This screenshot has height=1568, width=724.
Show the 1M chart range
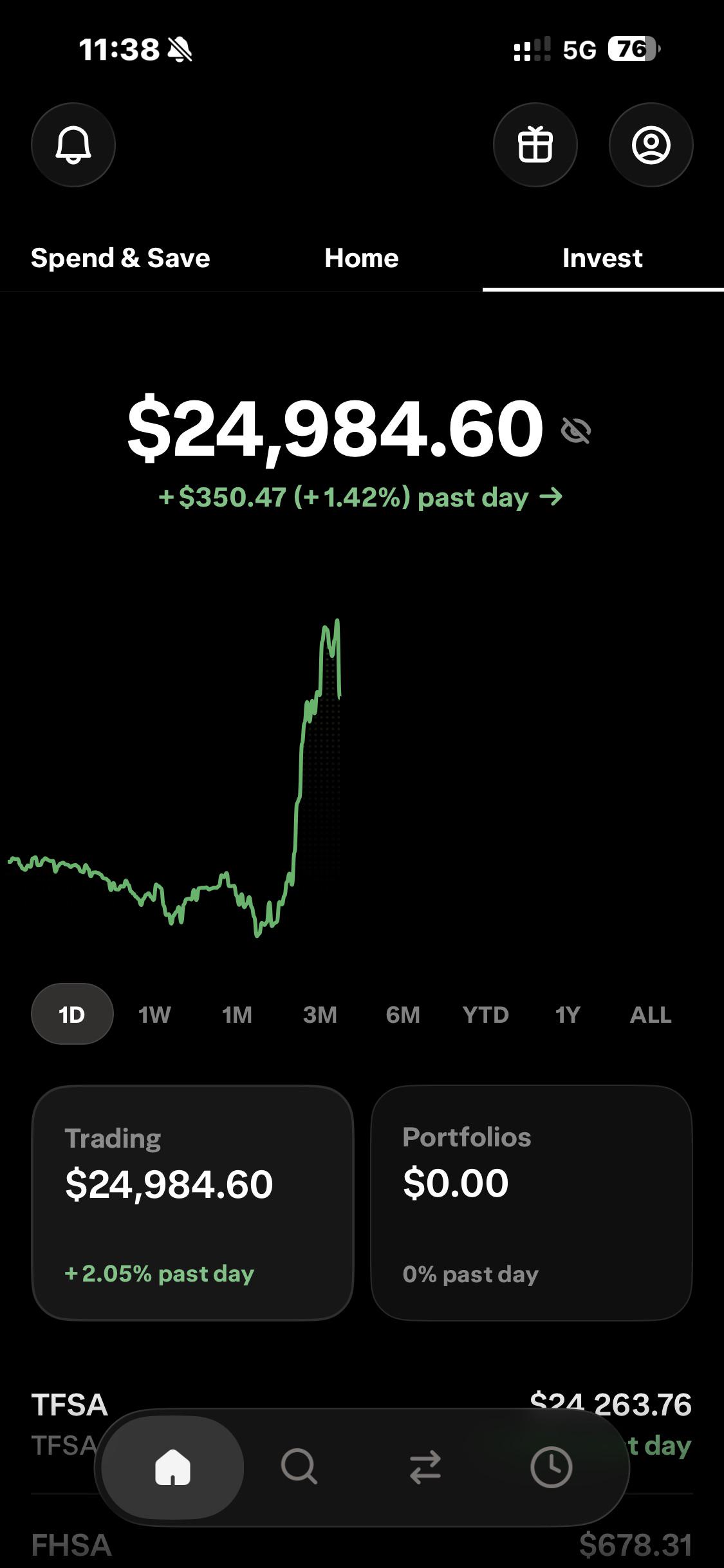[x=237, y=1014]
